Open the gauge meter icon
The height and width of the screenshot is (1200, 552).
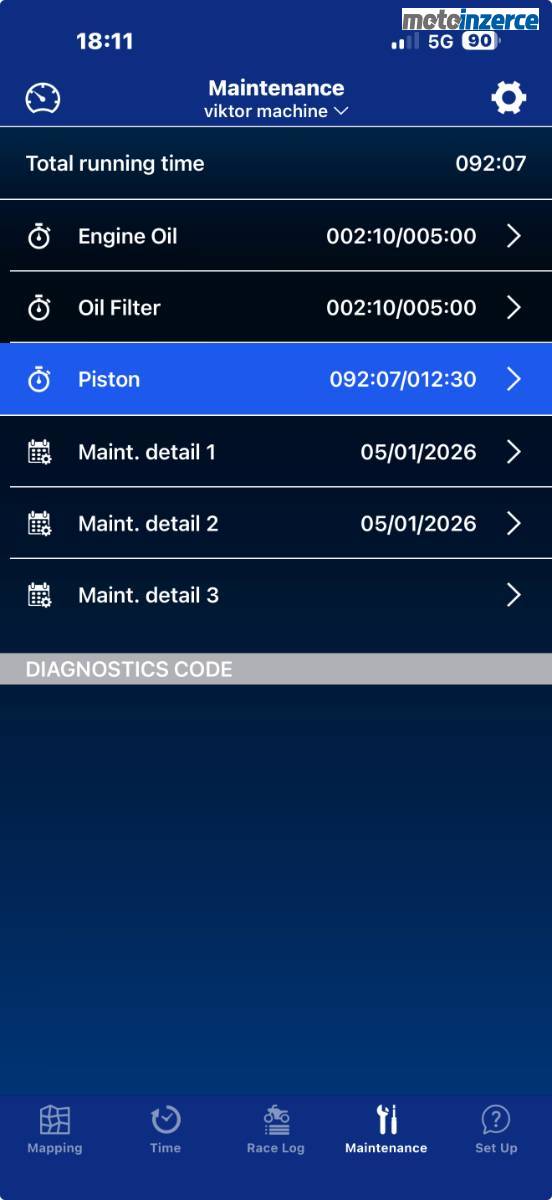pos(43,98)
